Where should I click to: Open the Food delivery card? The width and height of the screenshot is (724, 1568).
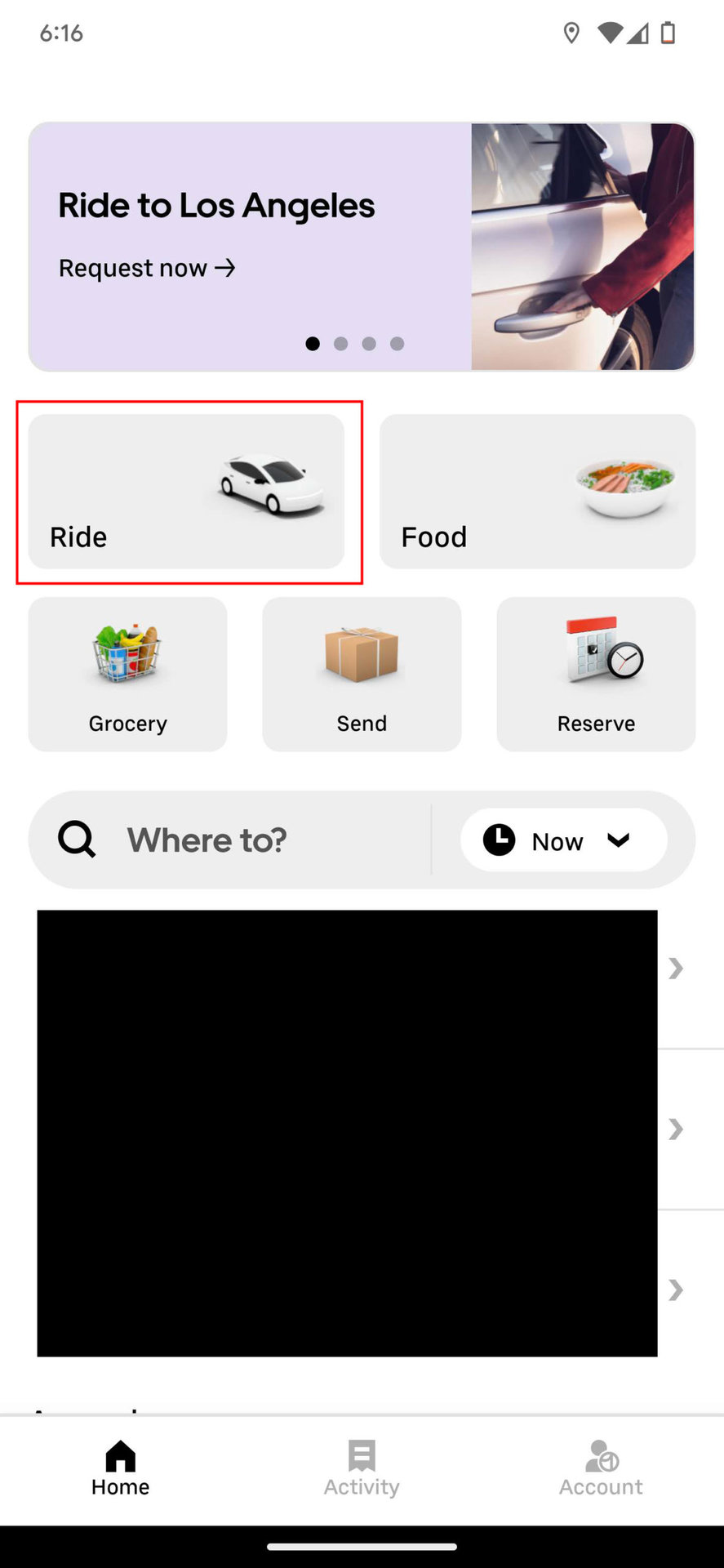coord(537,492)
